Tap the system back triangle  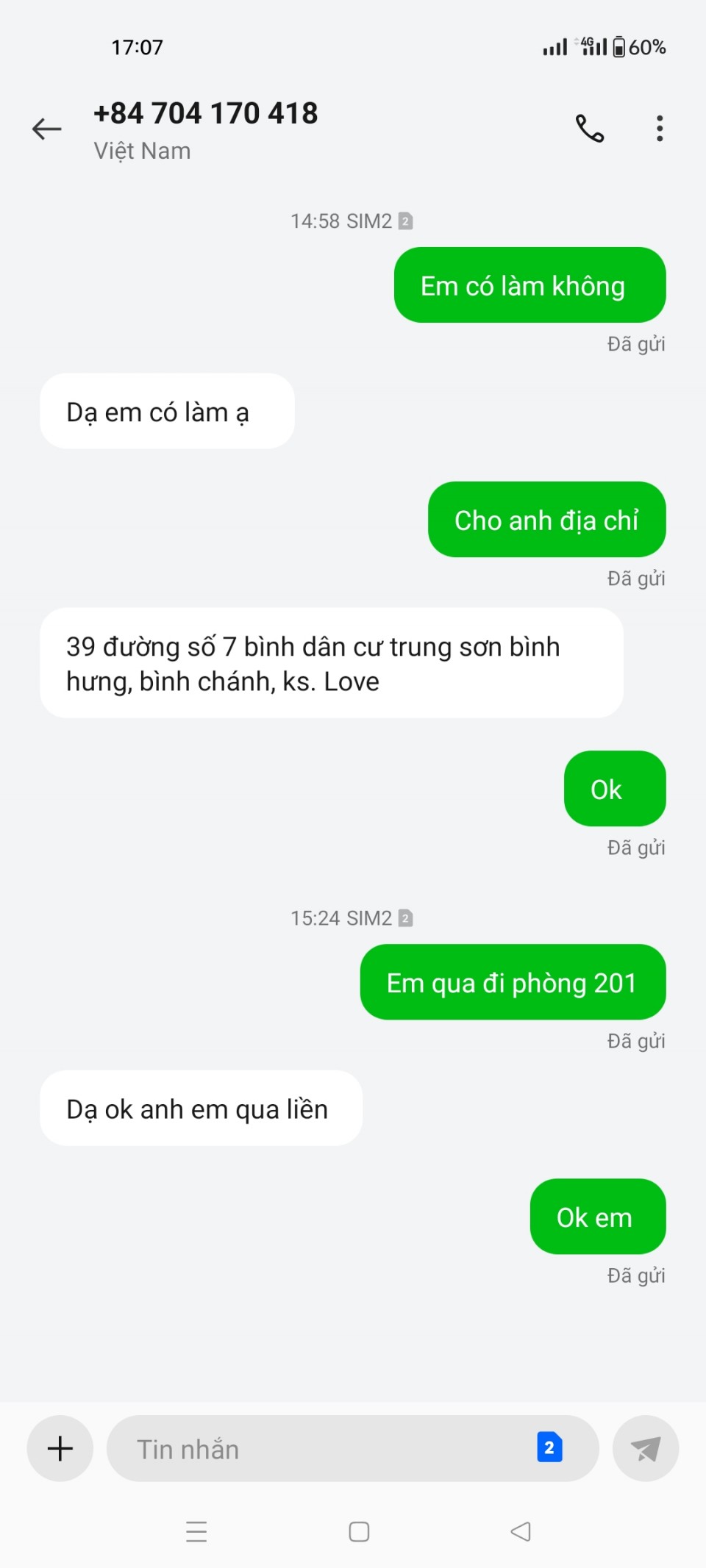(521, 1532)
